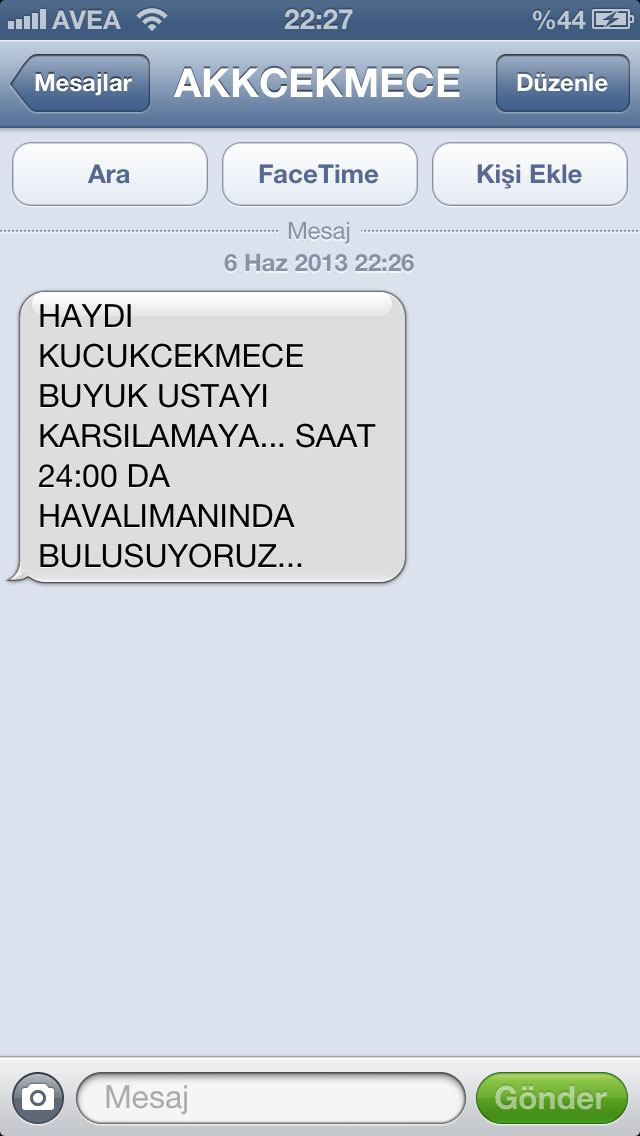Tap the Düzenle button

(x=561, y=83)
